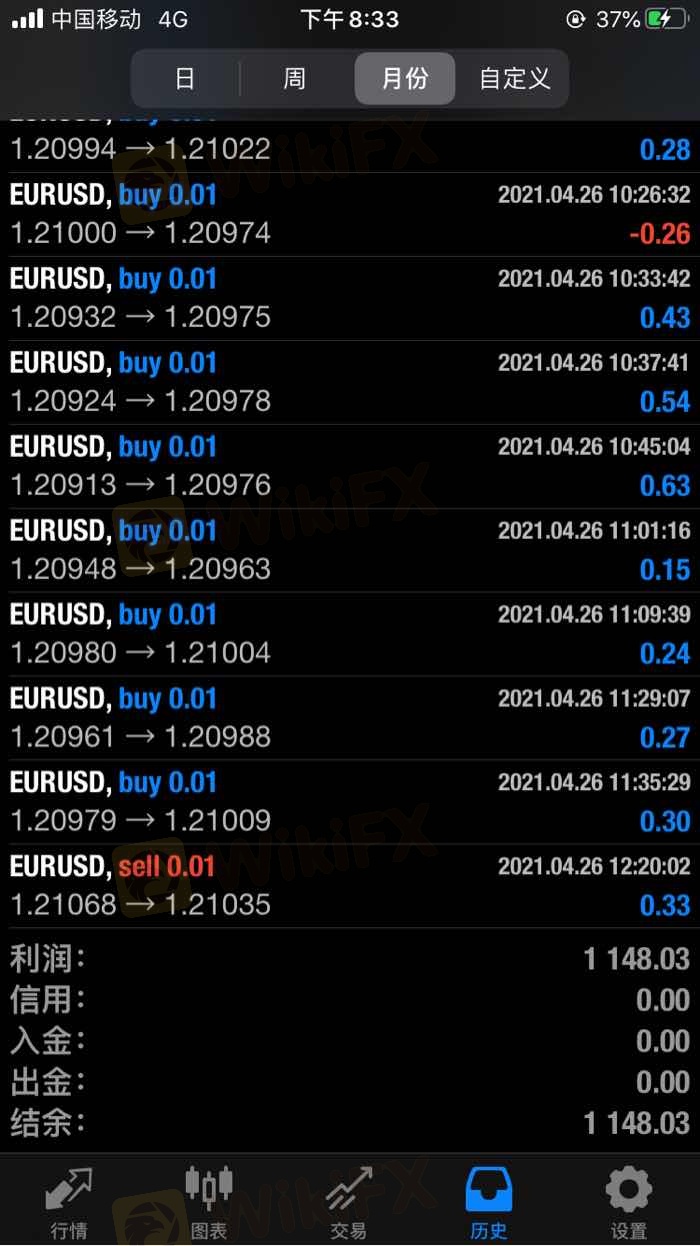Open the 图表 chart tab
700x1246 pixels.
click(x=209, y=1201)
